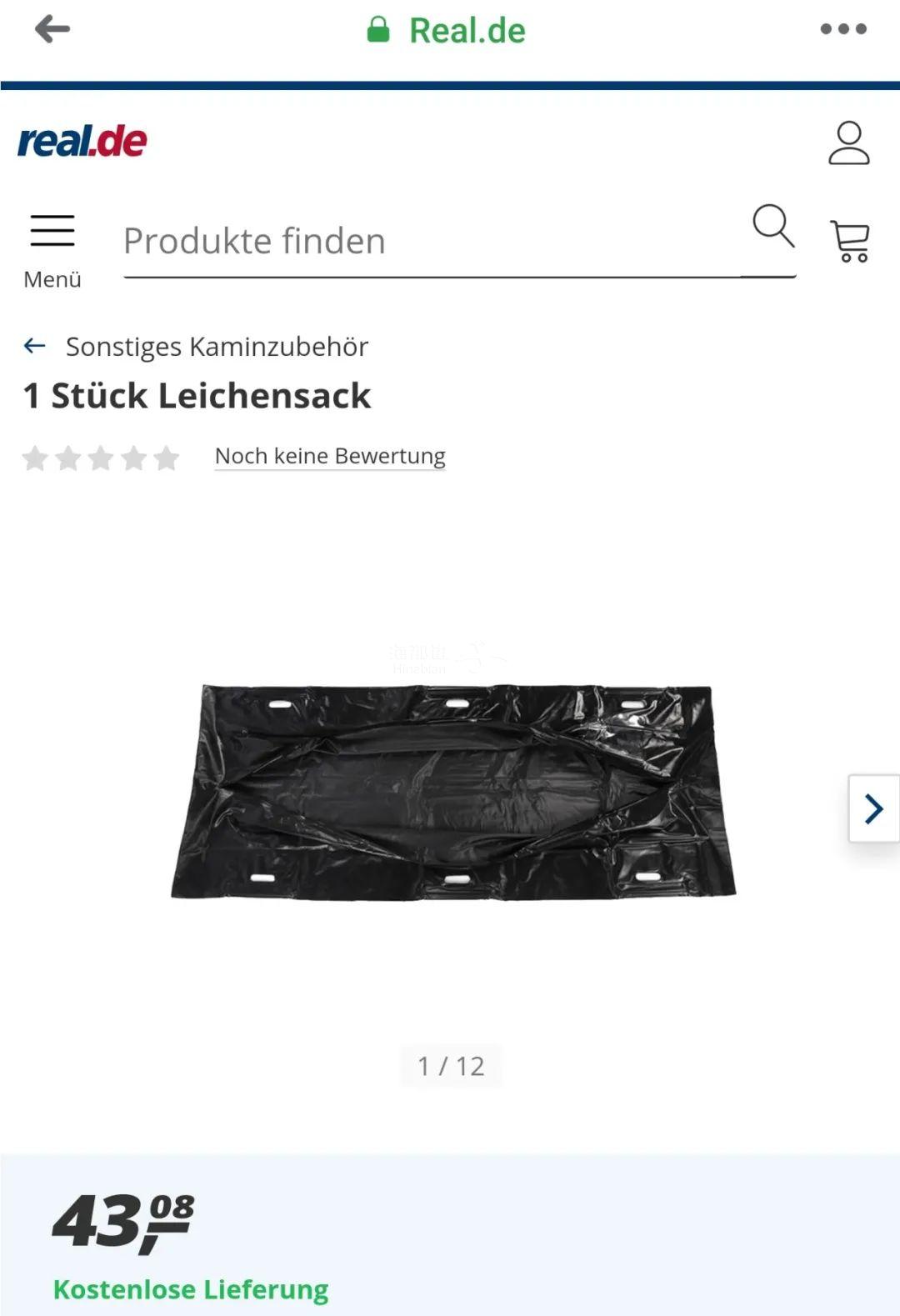900x1316 pixels.
Task: Tap the real.de logo to go home
Action: coord(82,142)
